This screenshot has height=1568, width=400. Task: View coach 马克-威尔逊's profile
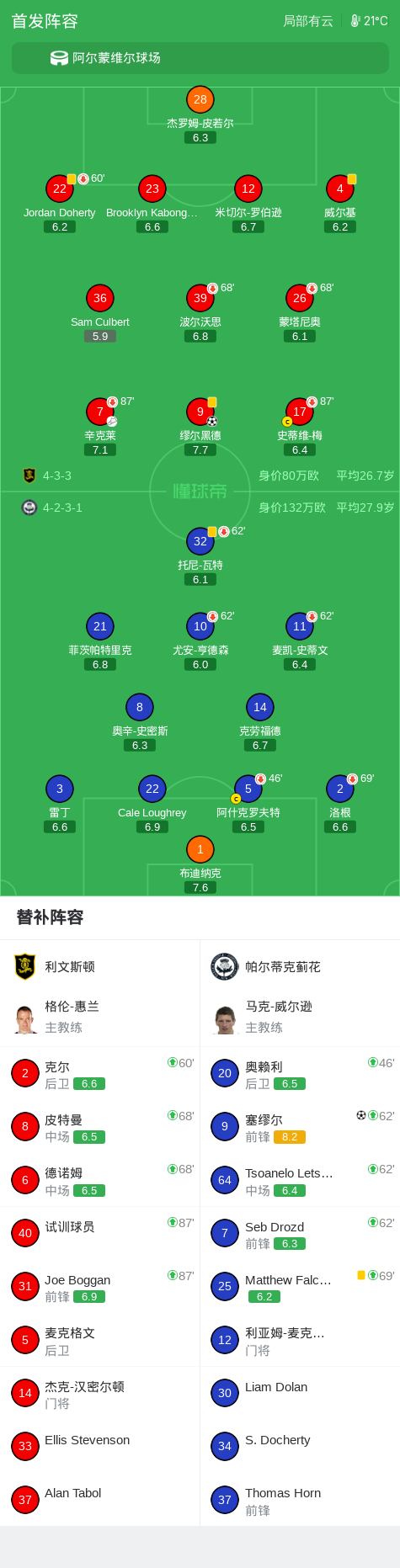tap(300, 1017)
